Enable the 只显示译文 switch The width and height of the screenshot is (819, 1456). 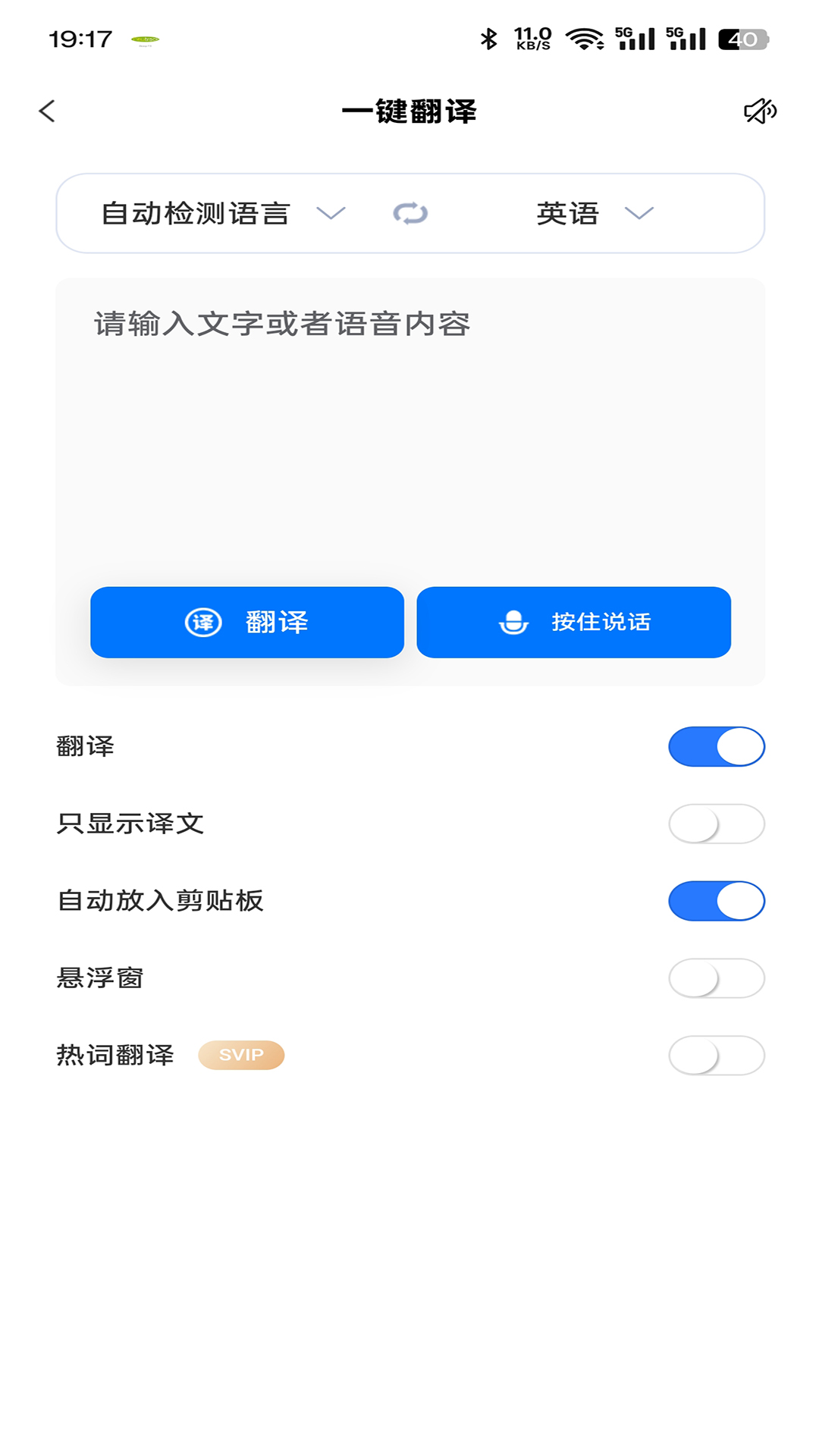pyautogui.click(x=716, y=824)
